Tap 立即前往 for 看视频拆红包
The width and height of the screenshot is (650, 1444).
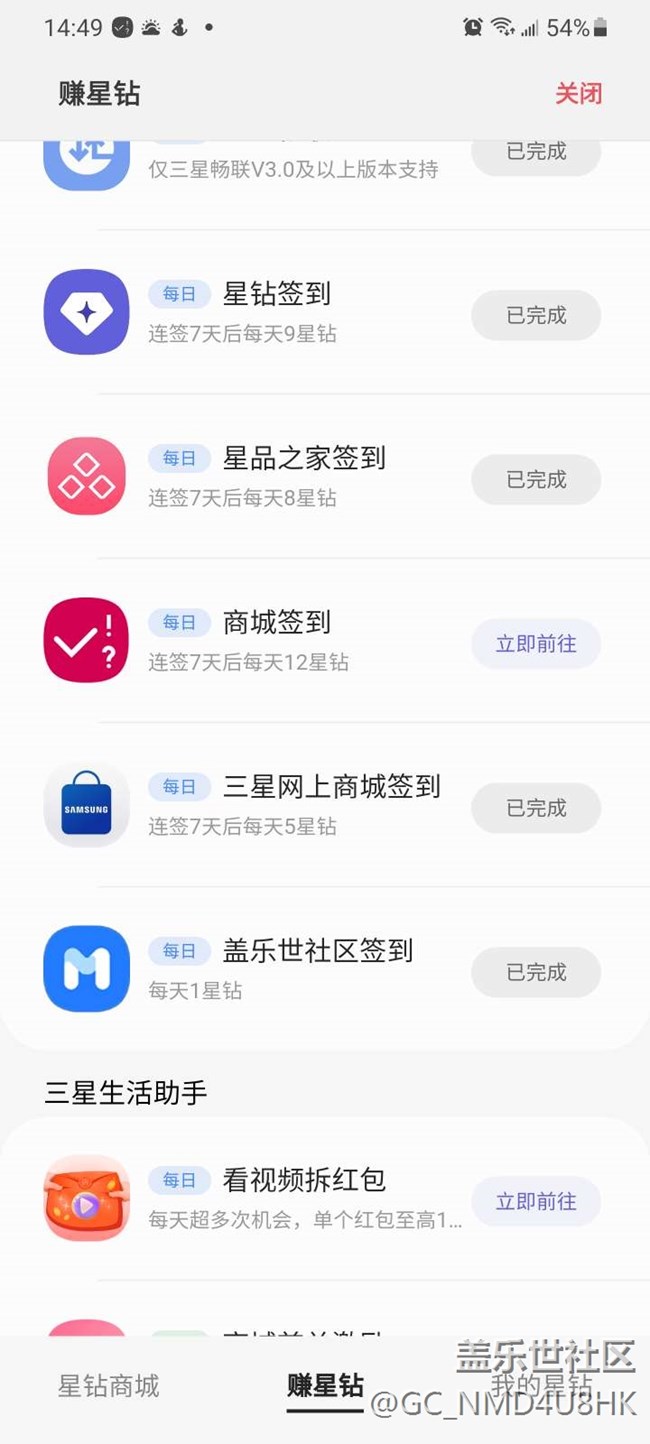536,1201
